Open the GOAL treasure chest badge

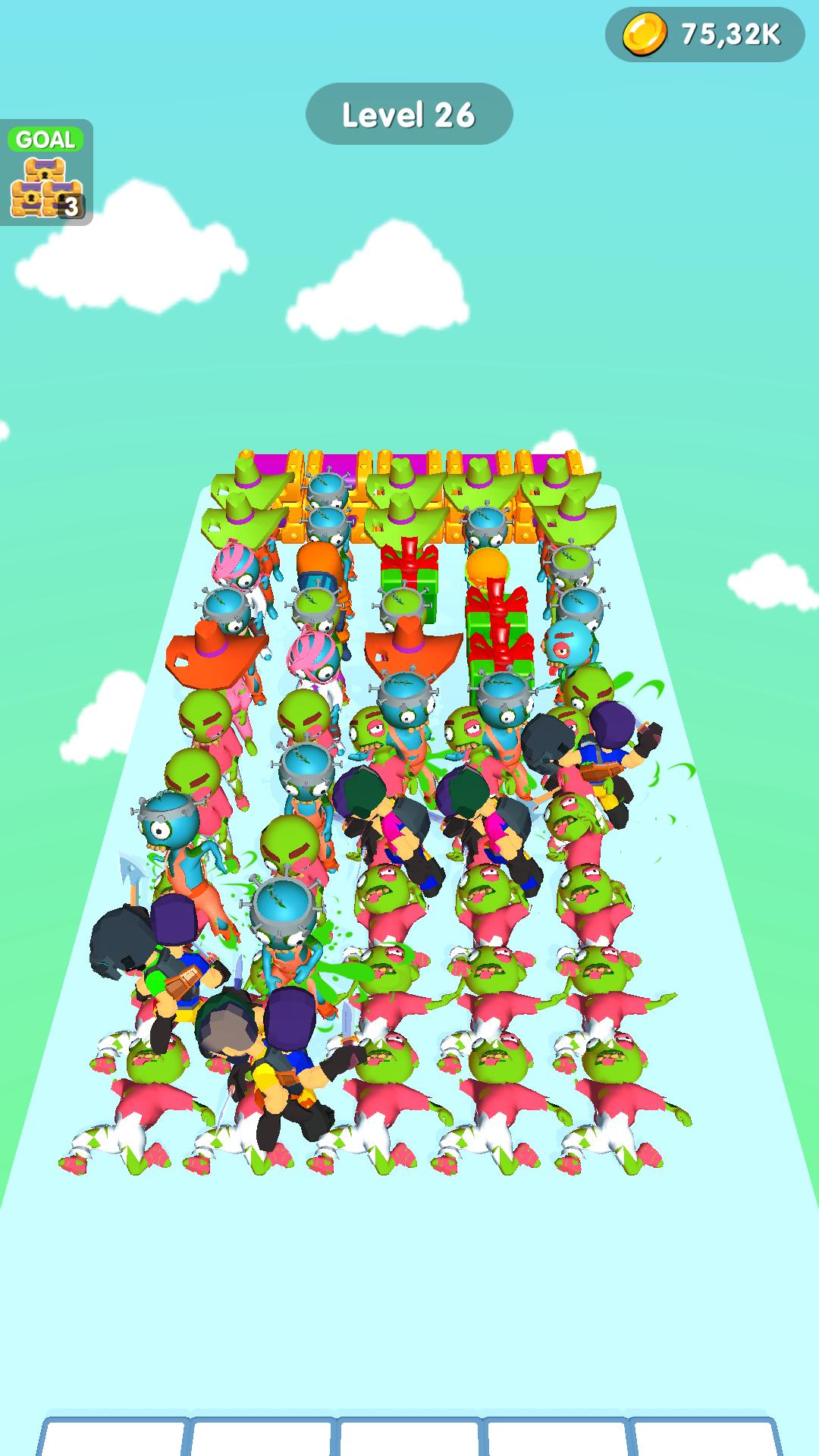pyautogui.click(x=46, y=173)
